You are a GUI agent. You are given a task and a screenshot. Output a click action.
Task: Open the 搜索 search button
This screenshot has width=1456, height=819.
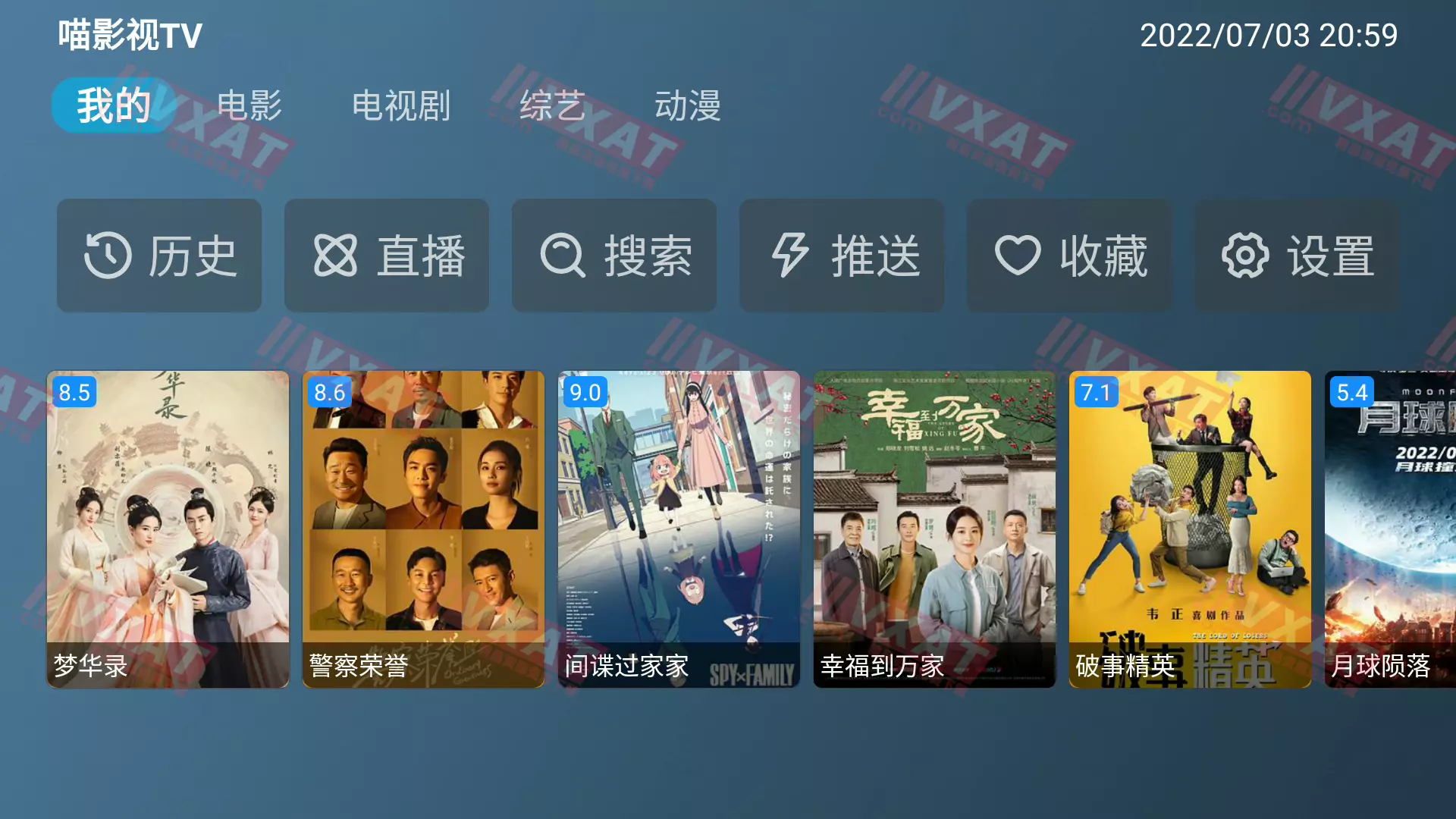614,256
